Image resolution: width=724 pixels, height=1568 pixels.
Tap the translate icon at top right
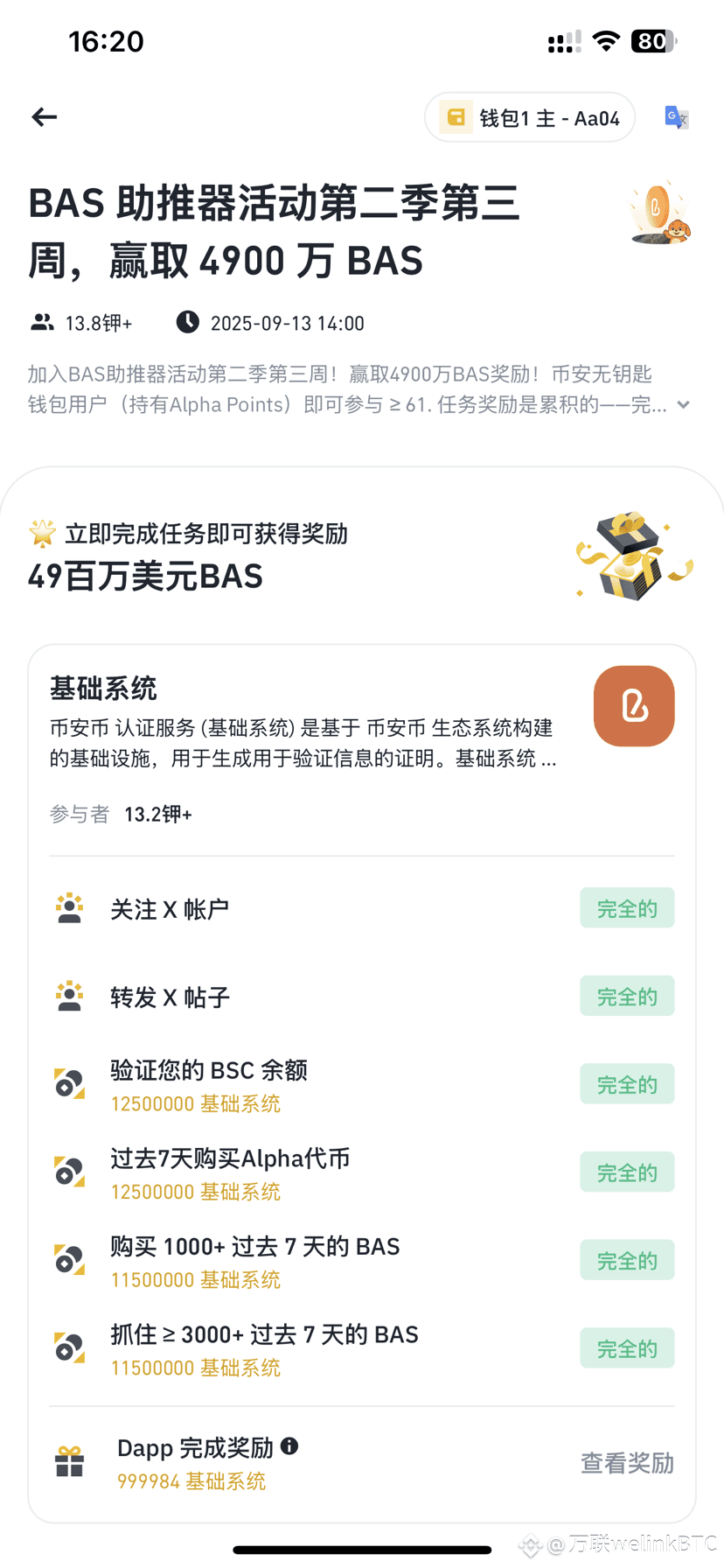click(x=678, y=116)
